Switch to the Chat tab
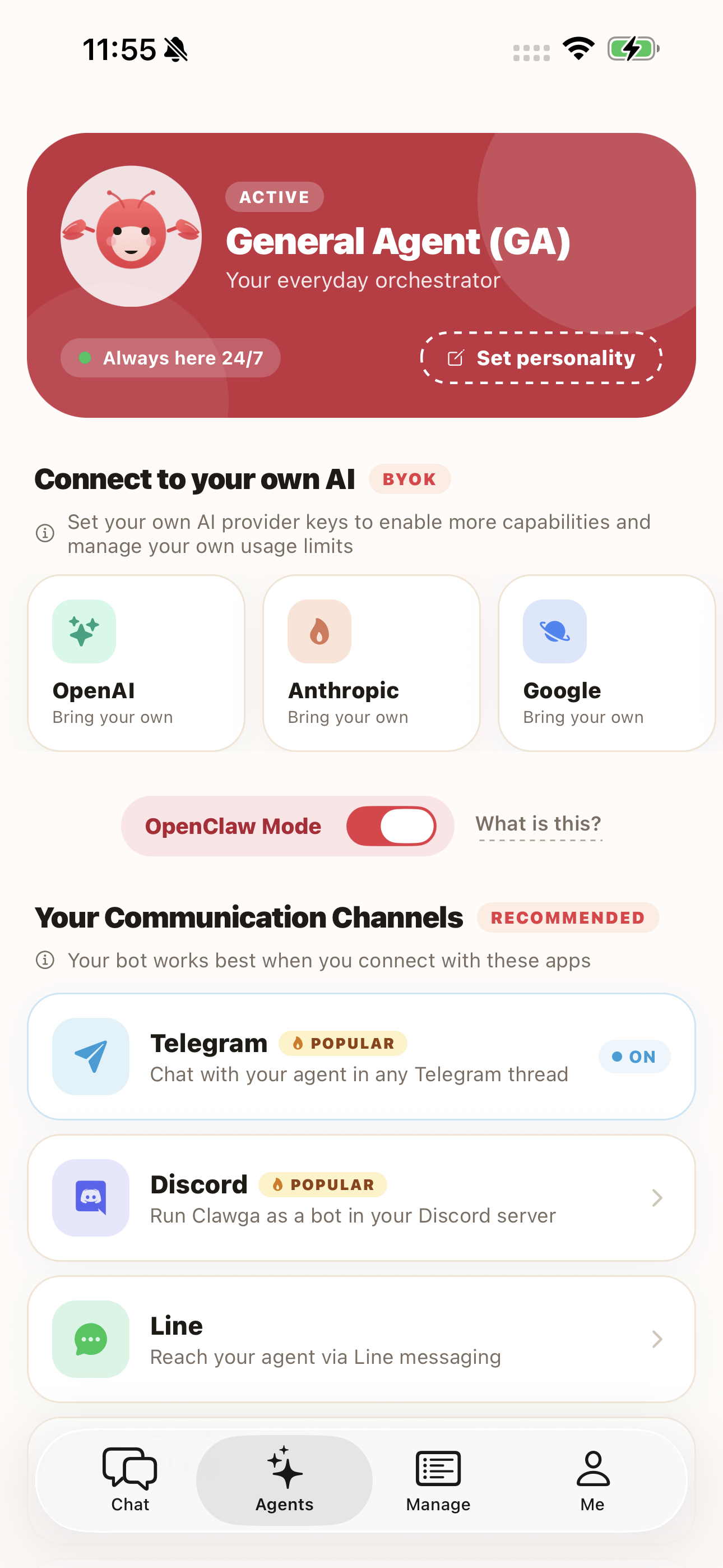 pos(129,1480)
